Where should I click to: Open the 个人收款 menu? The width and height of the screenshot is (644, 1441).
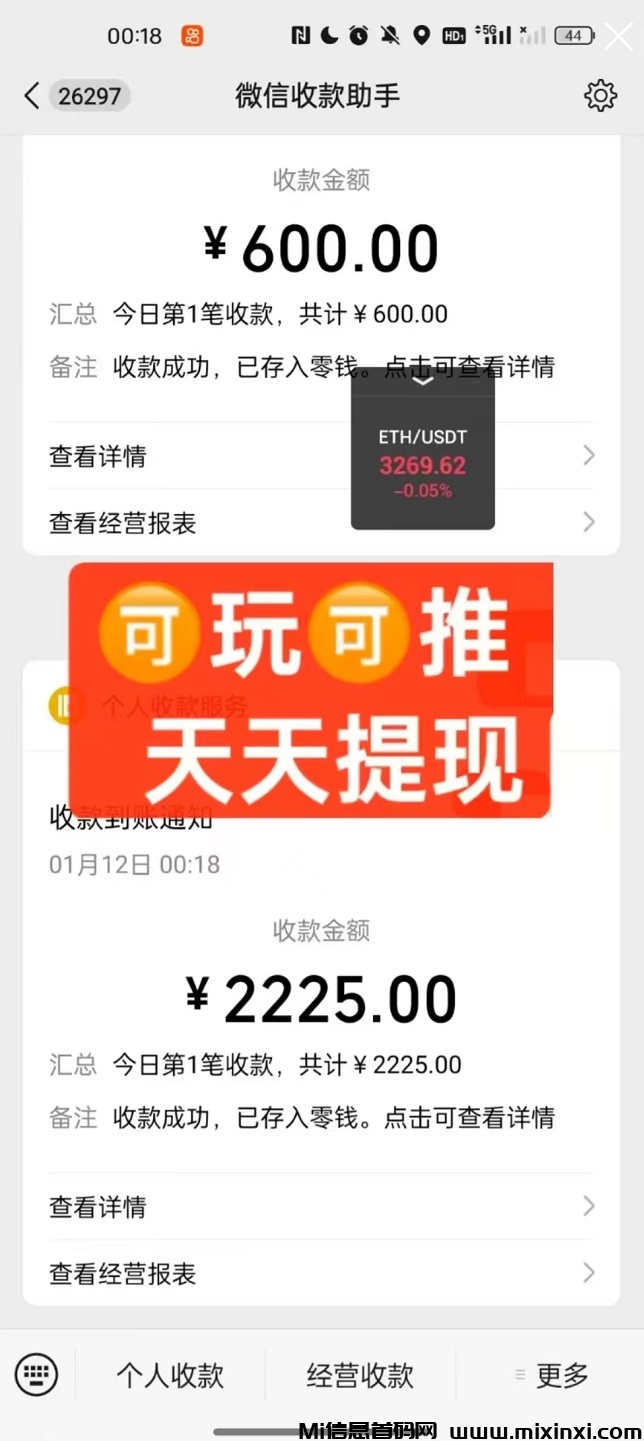point(170,1375)
